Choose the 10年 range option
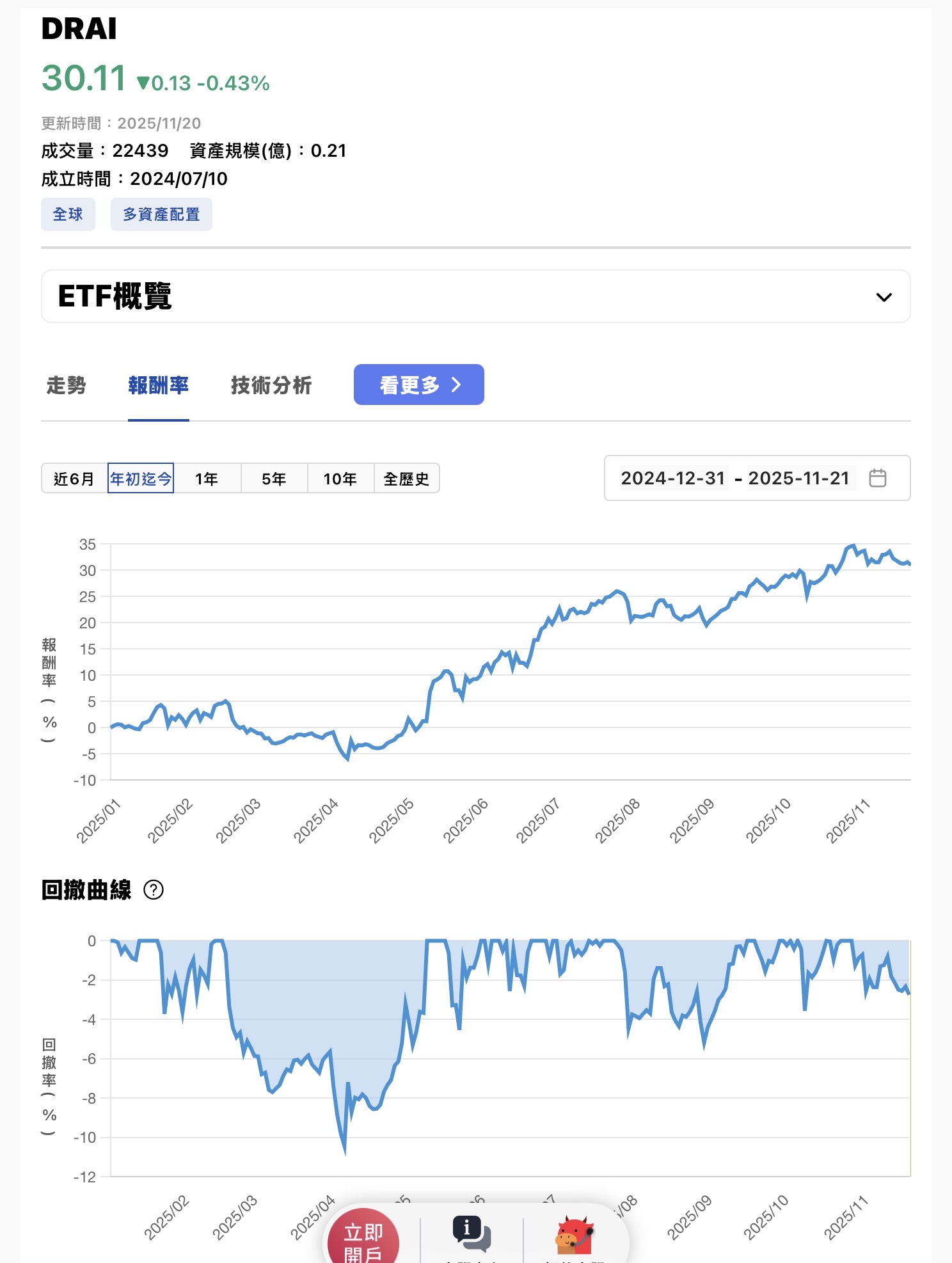 pos(340,478)
